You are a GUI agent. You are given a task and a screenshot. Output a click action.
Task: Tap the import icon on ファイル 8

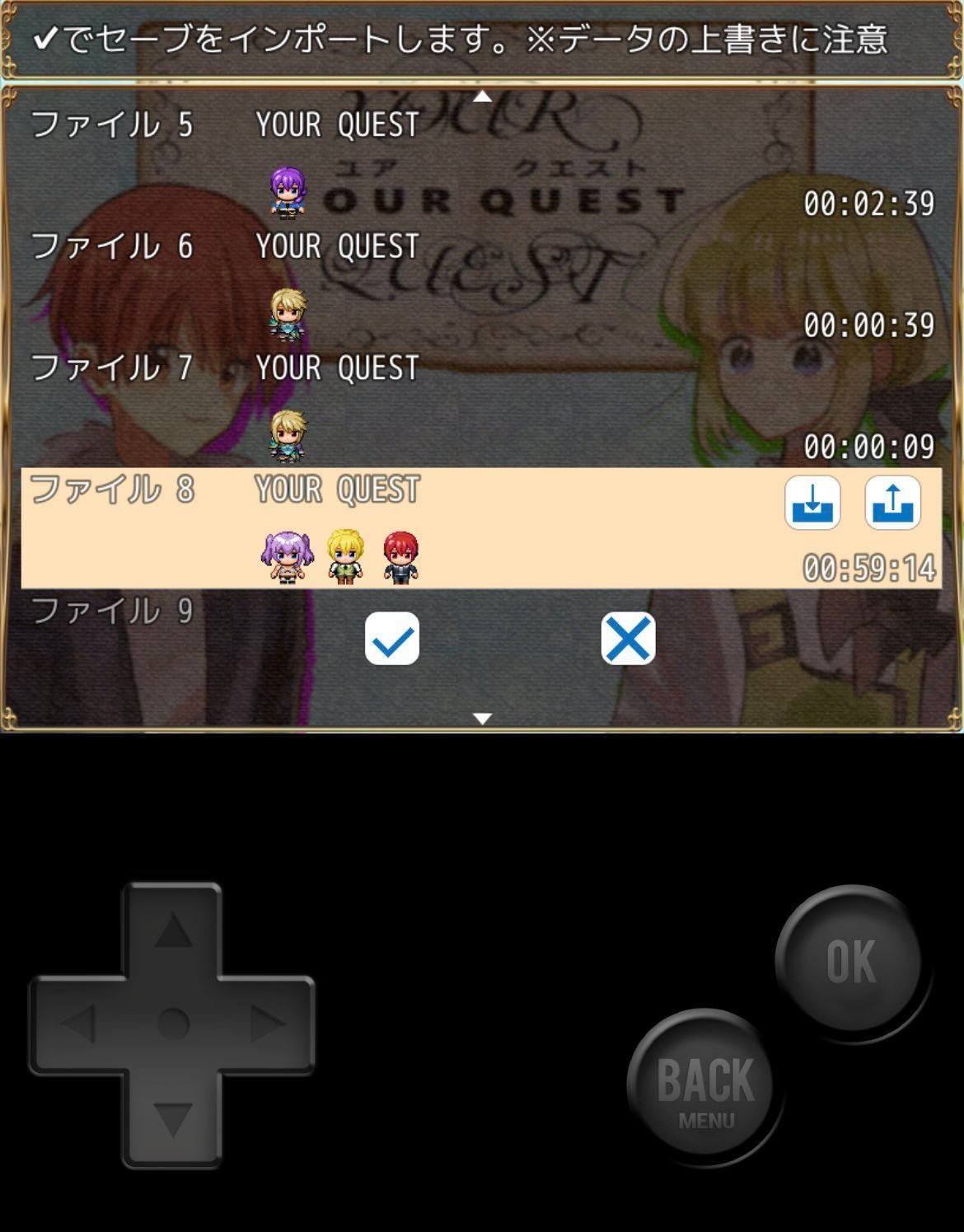click(x=812, y=502)
